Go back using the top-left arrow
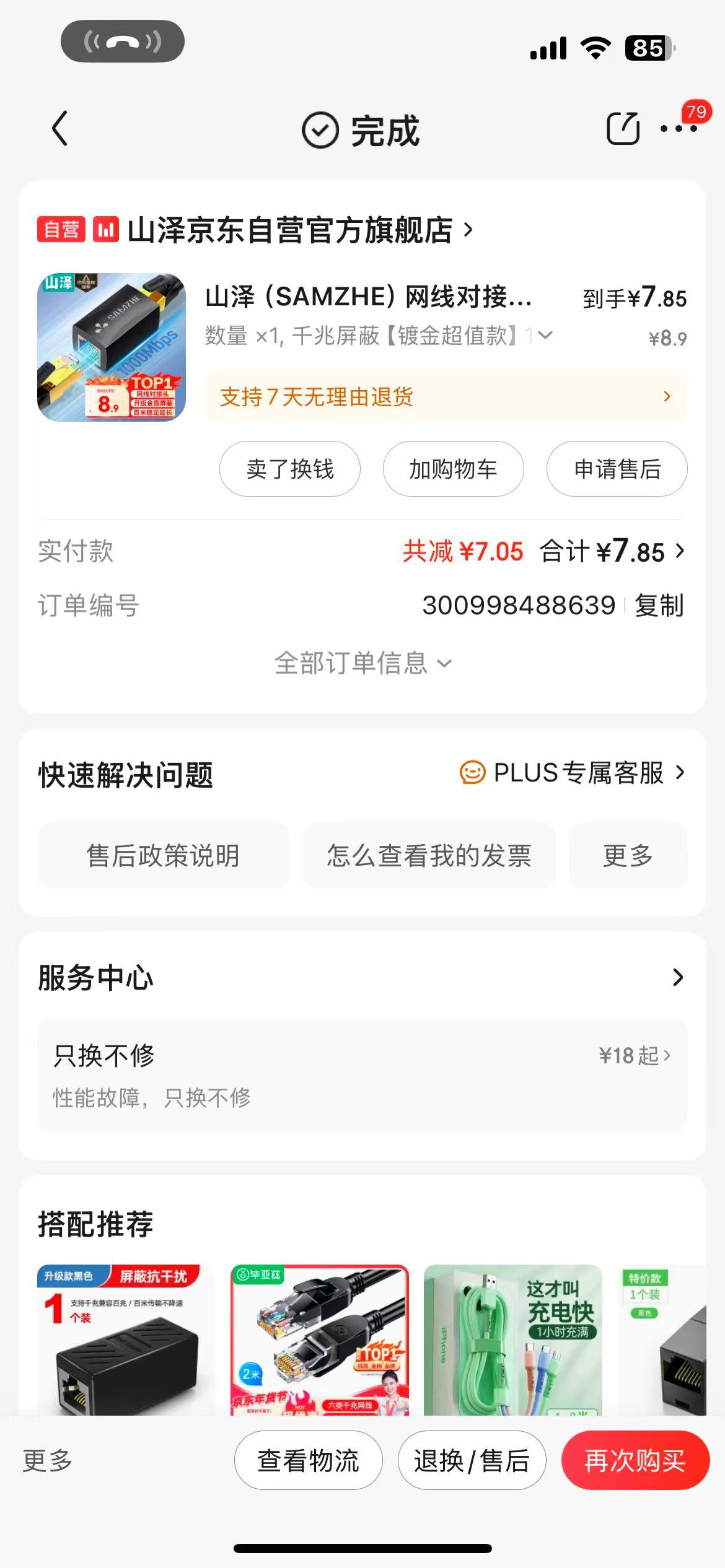Image resolution: width=725 pixels, height=1568 pixels. [59, 129]
